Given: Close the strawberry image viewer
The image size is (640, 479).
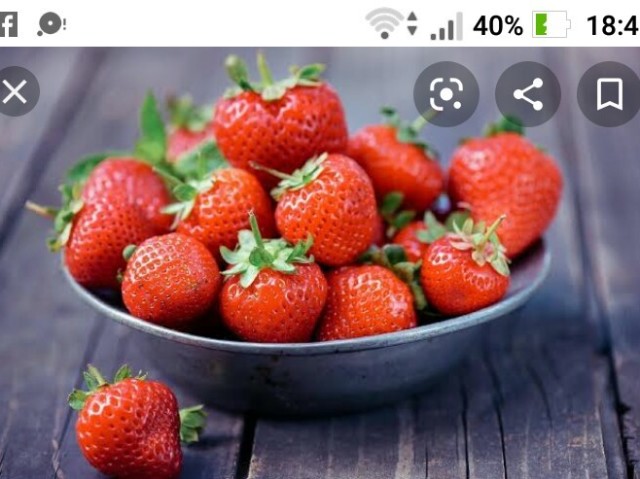Looking at the screenshot, I should coord(15,93).
